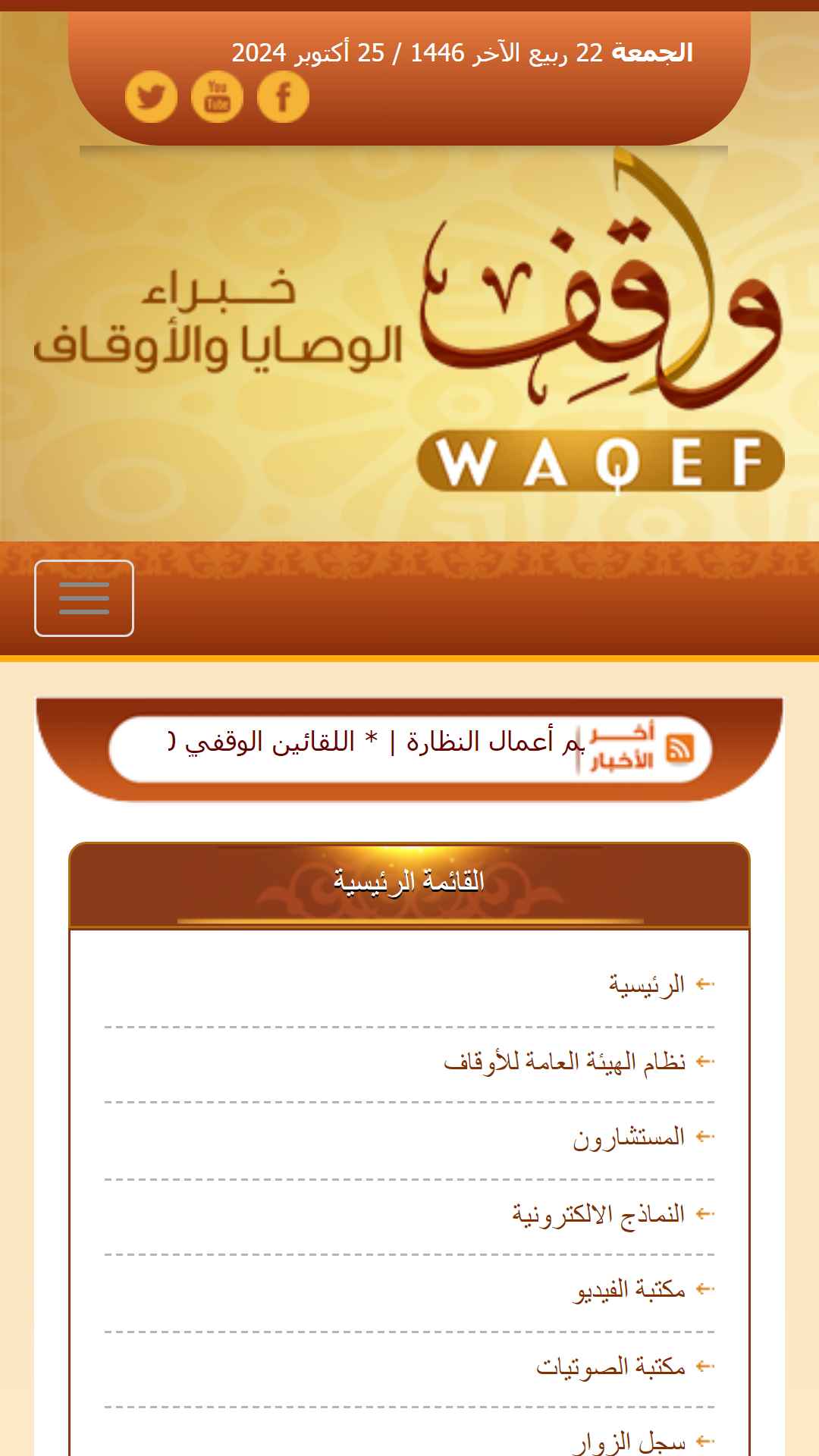The image size is (819, 1456).
Task: Go to الرئيسية menu link
Action: 647,984
